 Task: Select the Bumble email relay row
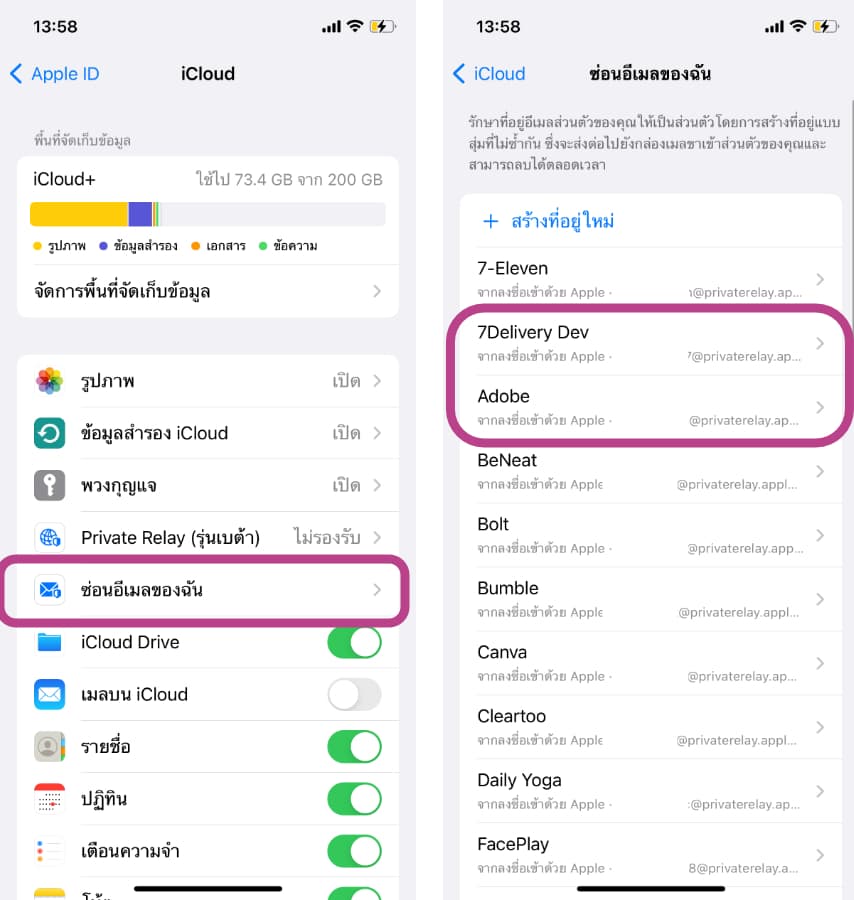coord(650,599)
